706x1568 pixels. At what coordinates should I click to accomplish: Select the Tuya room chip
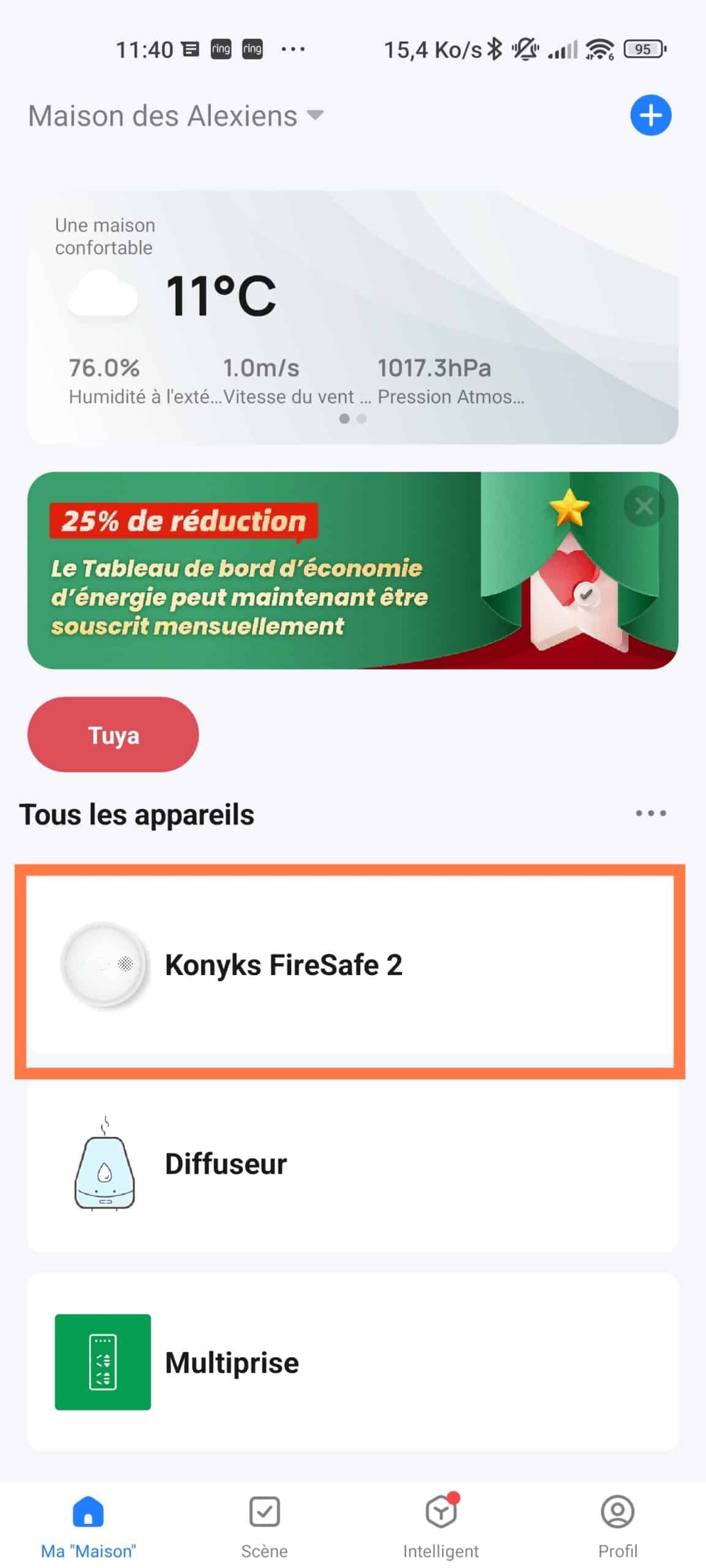(113, 734)
